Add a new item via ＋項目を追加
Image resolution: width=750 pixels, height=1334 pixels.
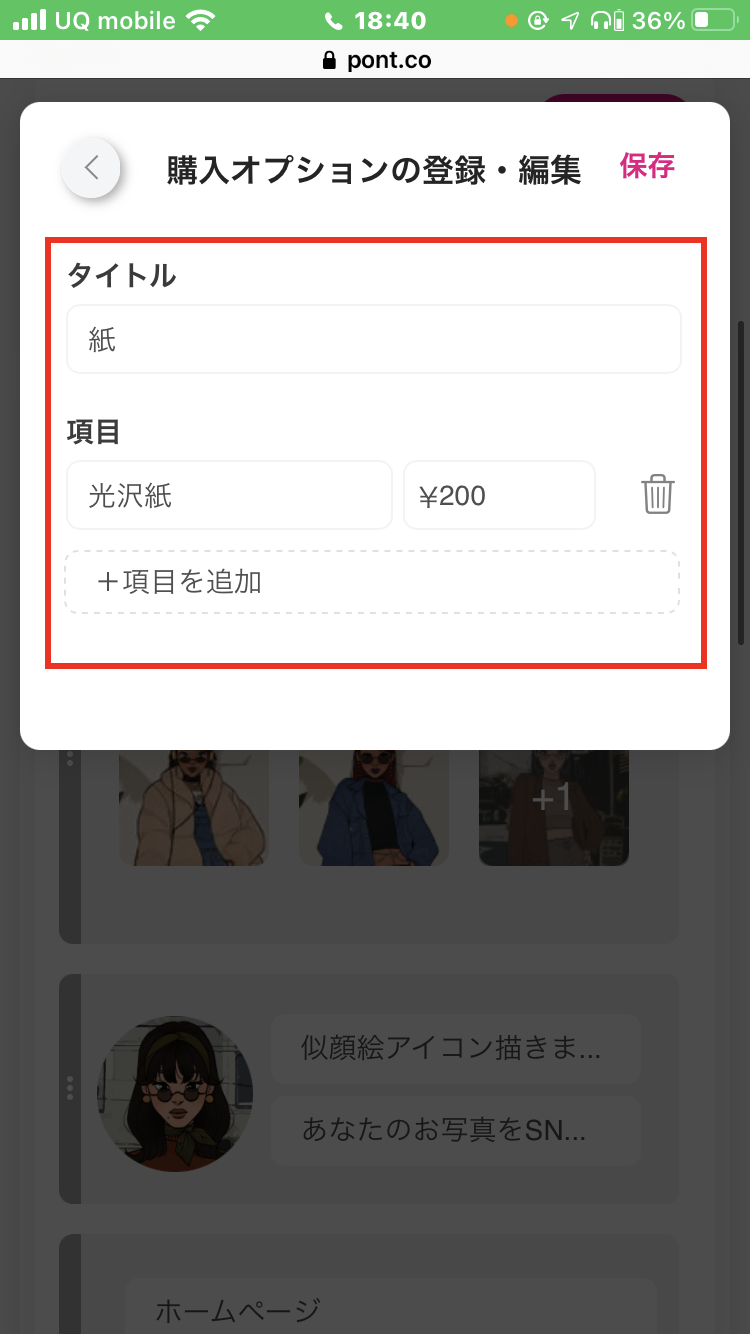372,582
